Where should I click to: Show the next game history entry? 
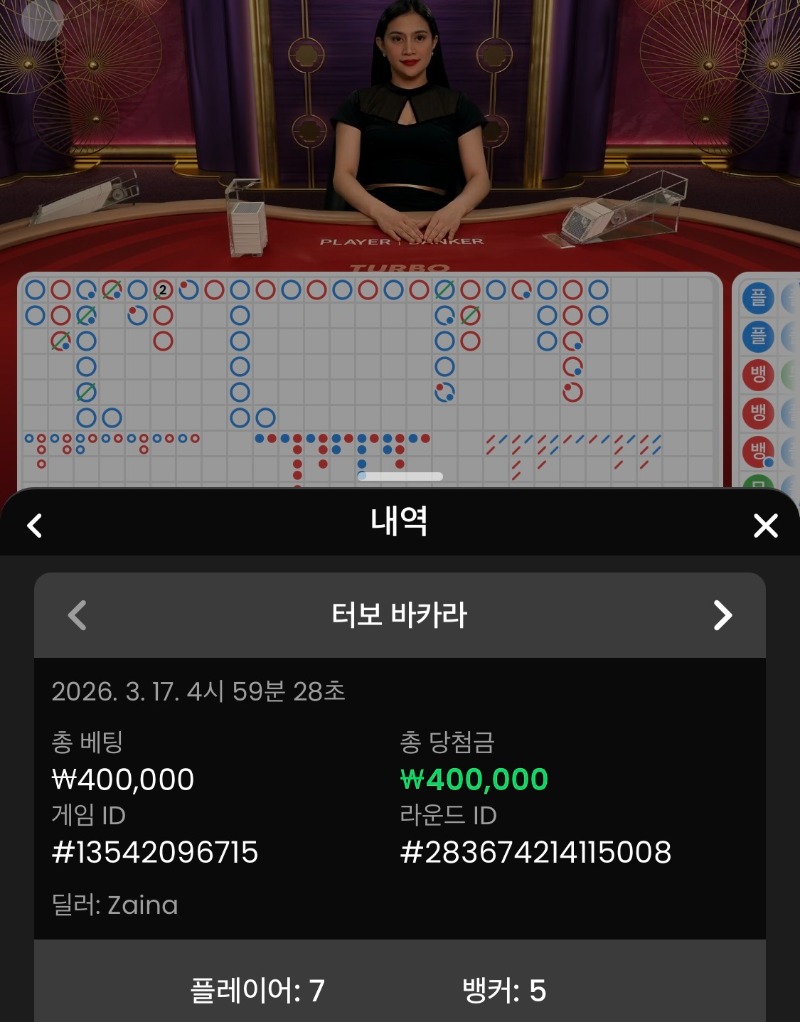pos(723,615)
